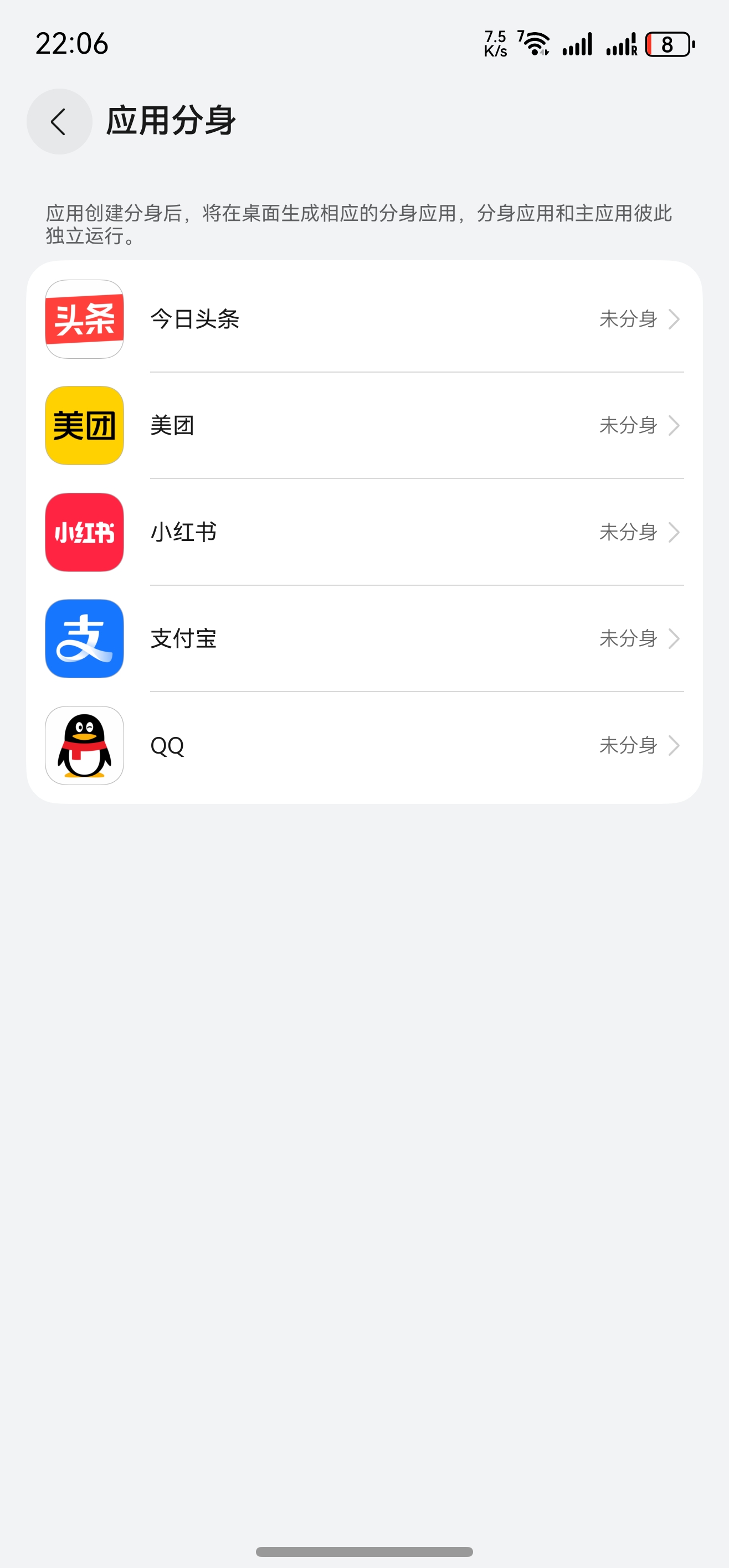Image resolution: width=729 pixels, height=1568 pixels.
Task: Tap the 应用分身 page title
Action: (171, 120)
